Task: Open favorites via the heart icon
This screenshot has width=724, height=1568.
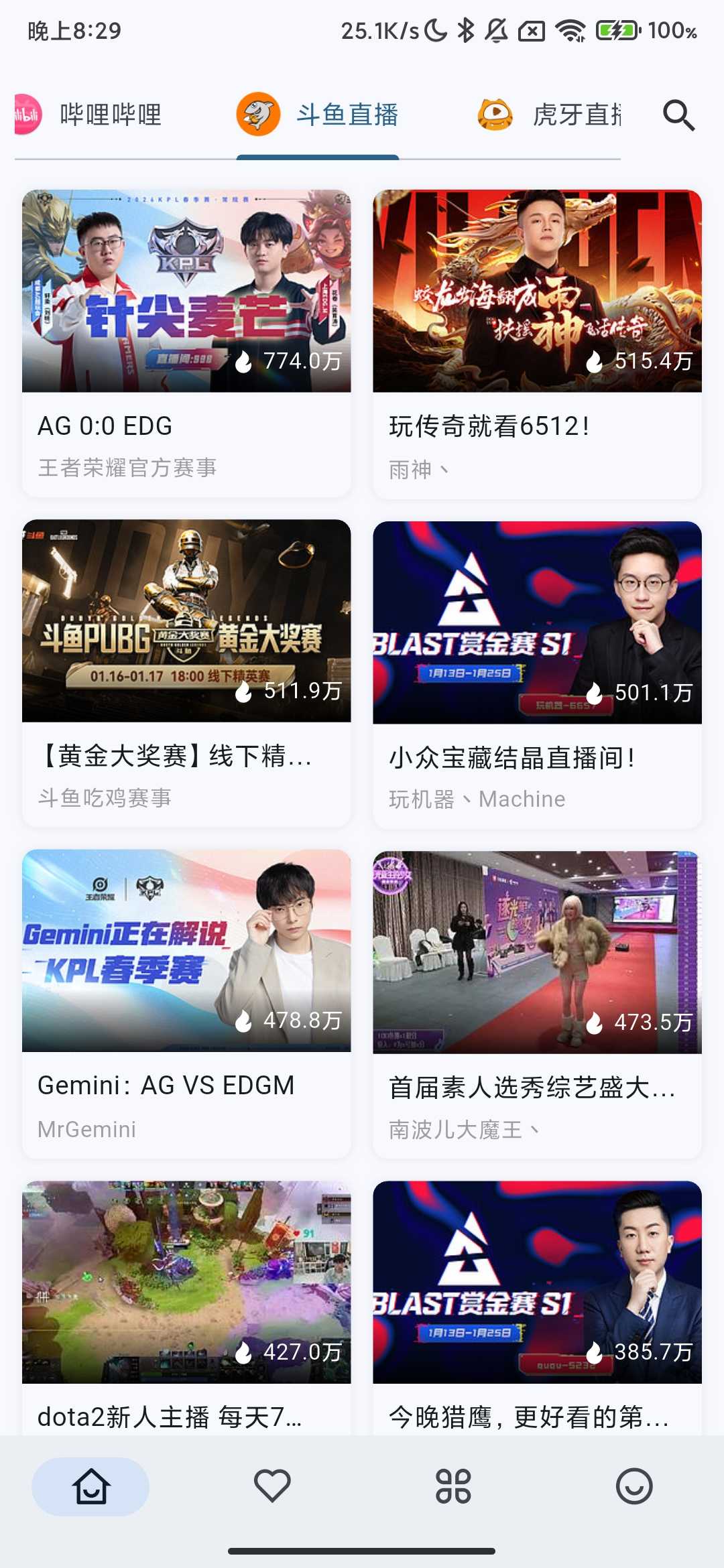Action: tap(271, 1486)
